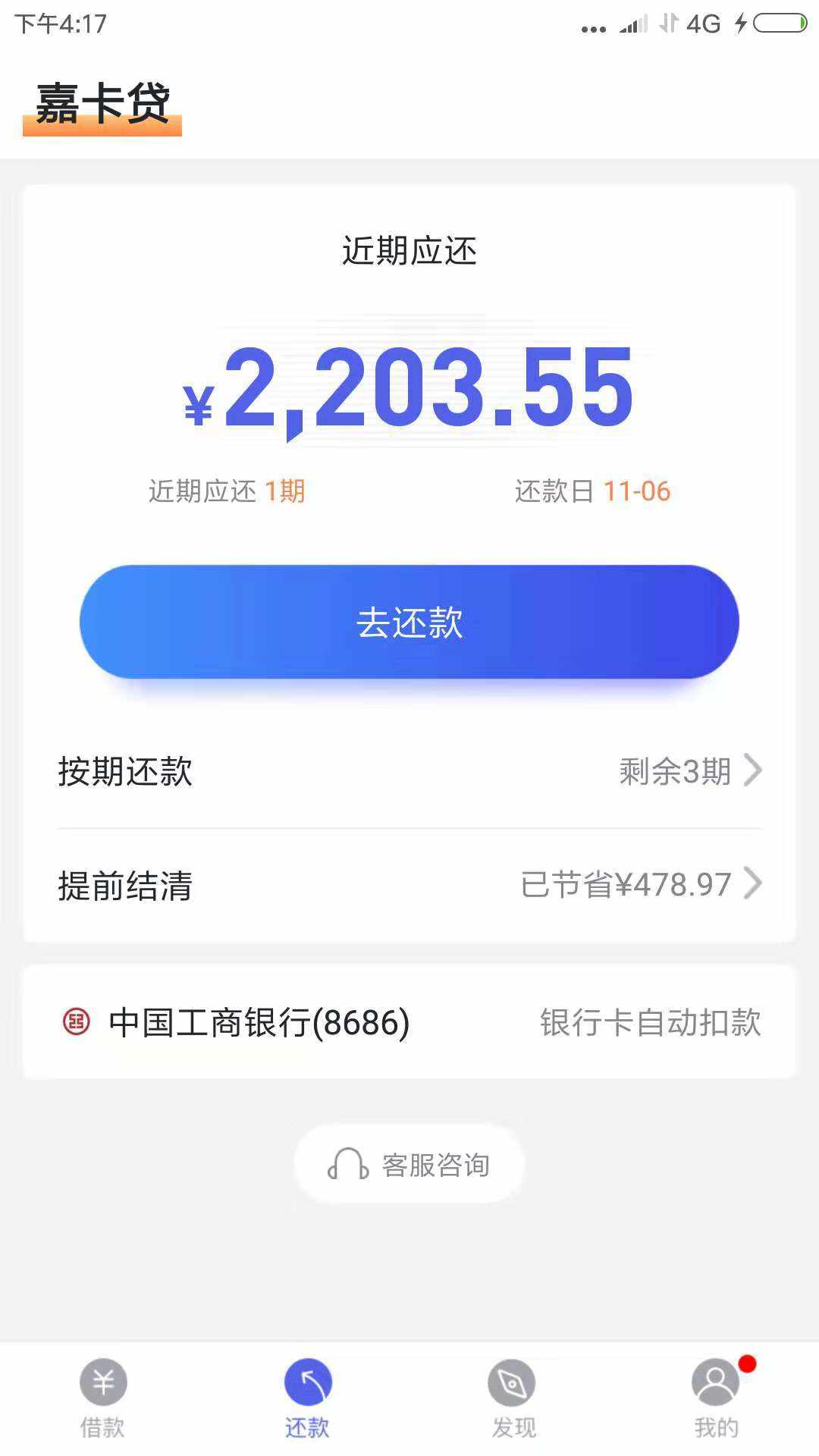Viewport: 819px width, 1456px height.
Task: Select the 还款 tab
Action: click(x=307, y=1398)
